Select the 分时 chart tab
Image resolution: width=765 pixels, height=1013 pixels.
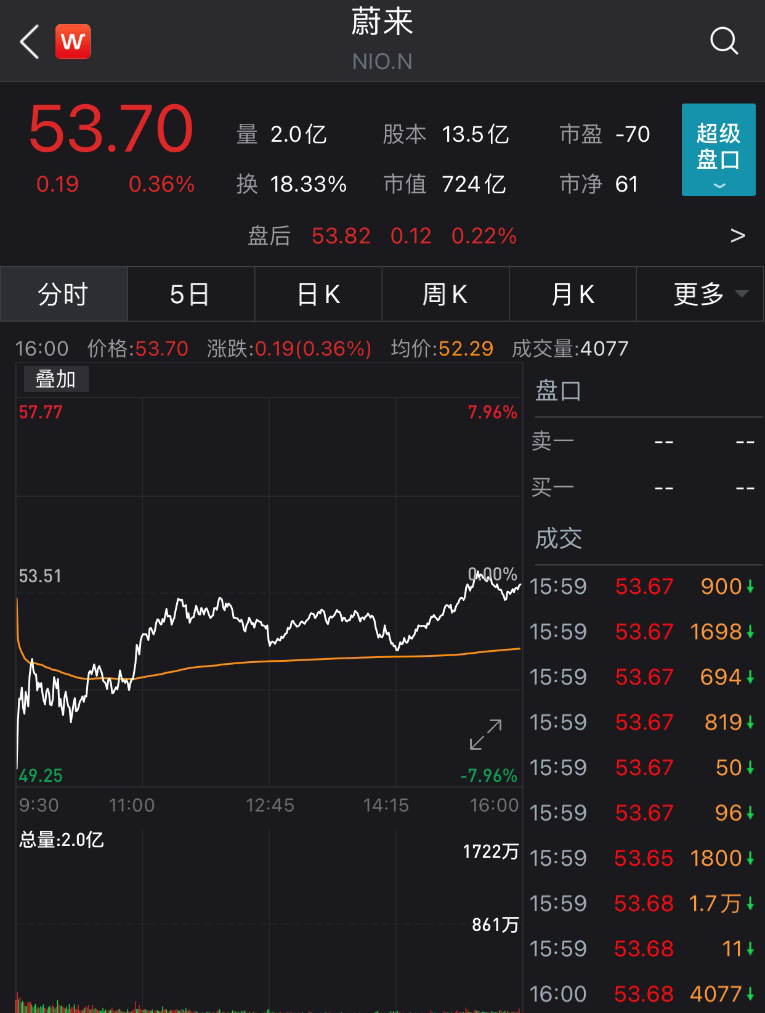(x=63, y=294)
